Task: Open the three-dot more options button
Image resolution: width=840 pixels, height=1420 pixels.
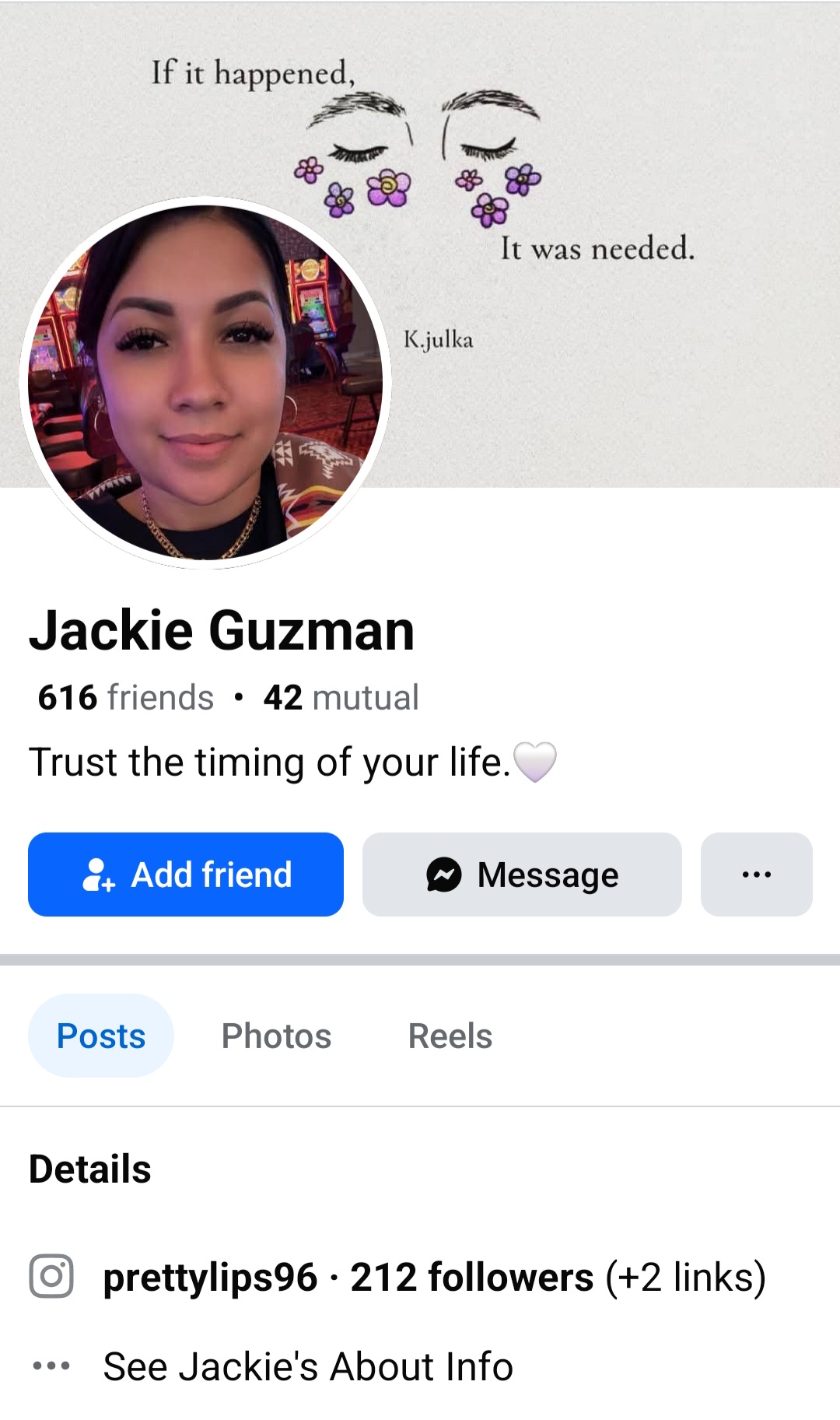Action: [x=756, y=875]
